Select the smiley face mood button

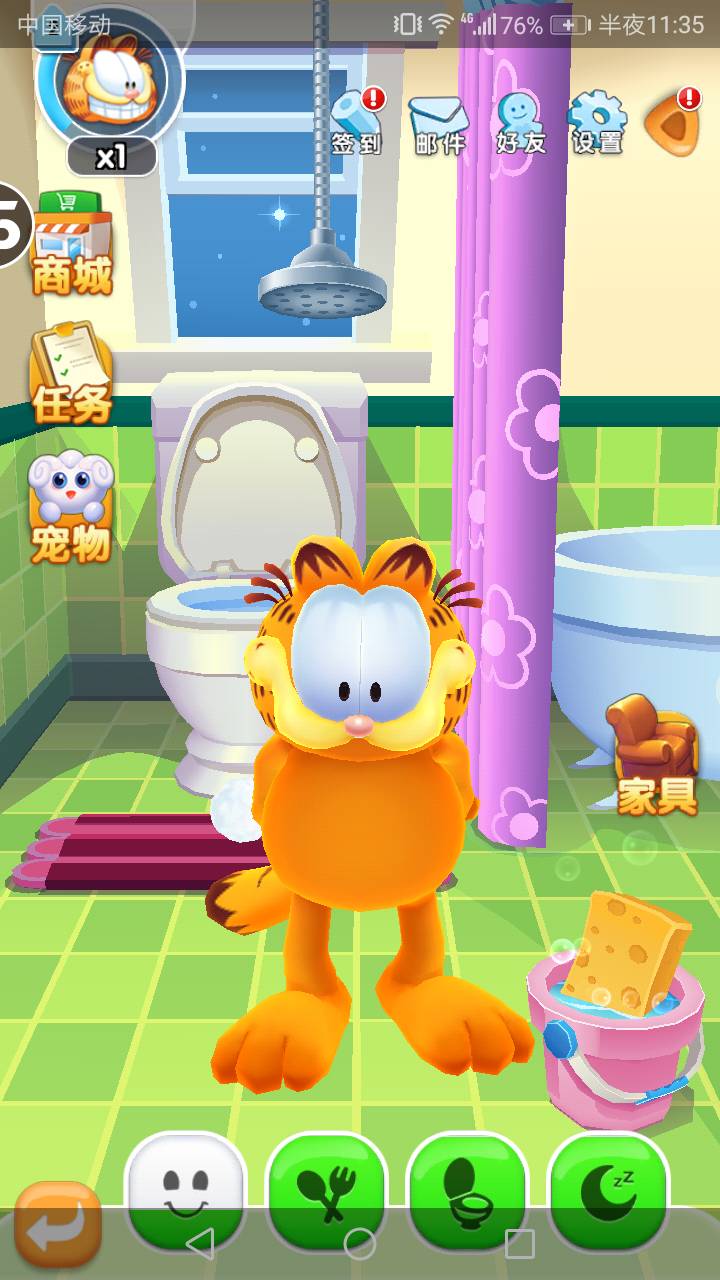pyautogui.click(x=185, y=1190)
